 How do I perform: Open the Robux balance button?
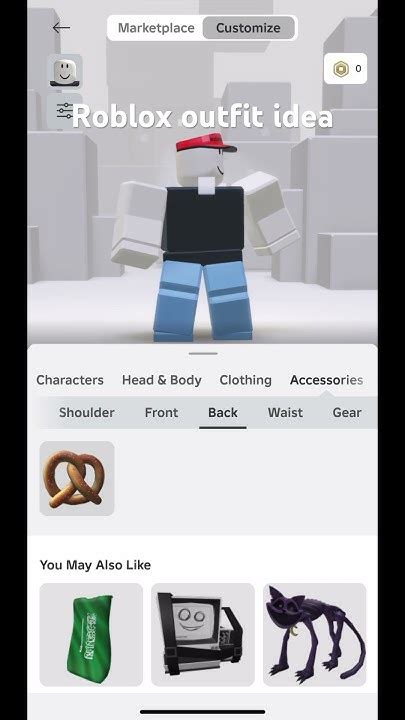[x=345, y=68]
